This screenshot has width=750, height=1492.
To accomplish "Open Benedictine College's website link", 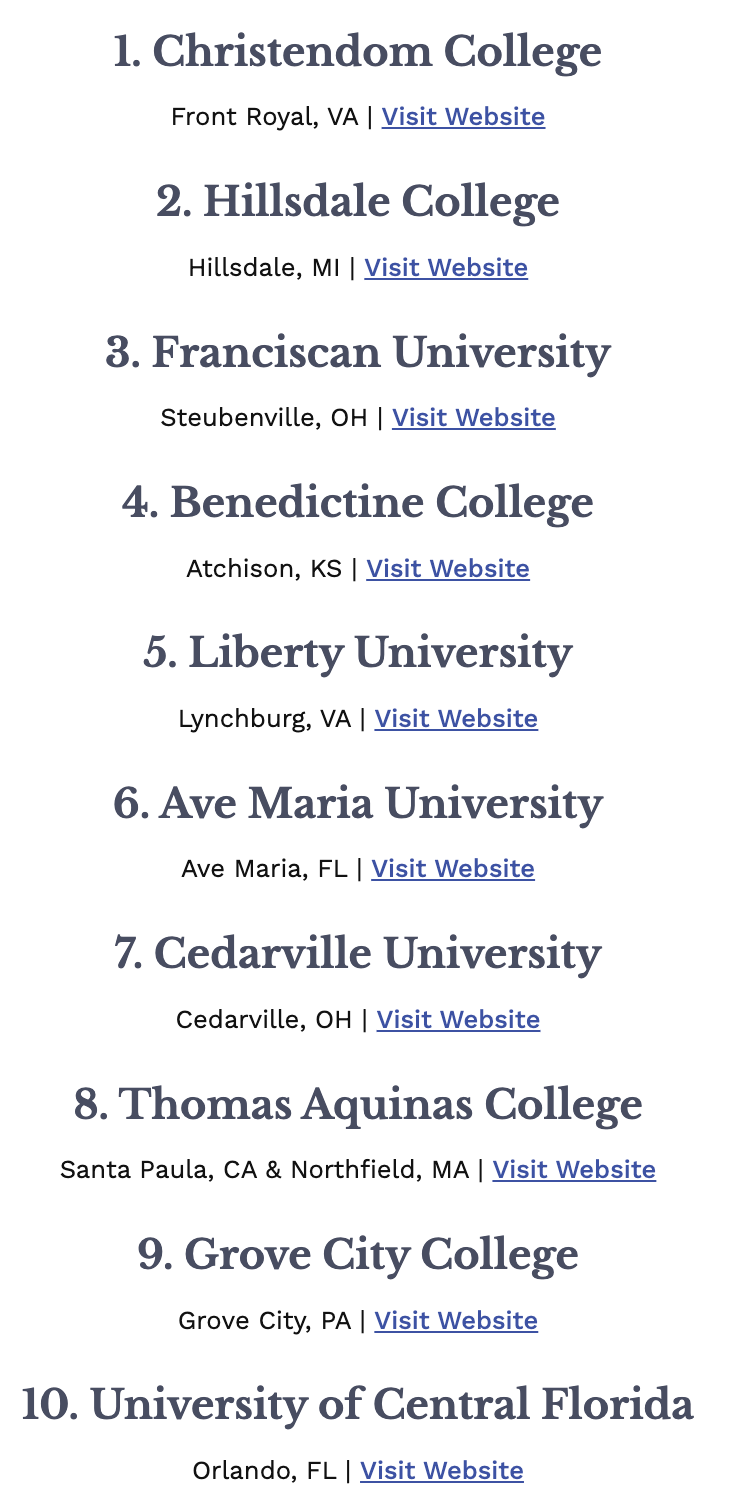I will tap(447, 569).
